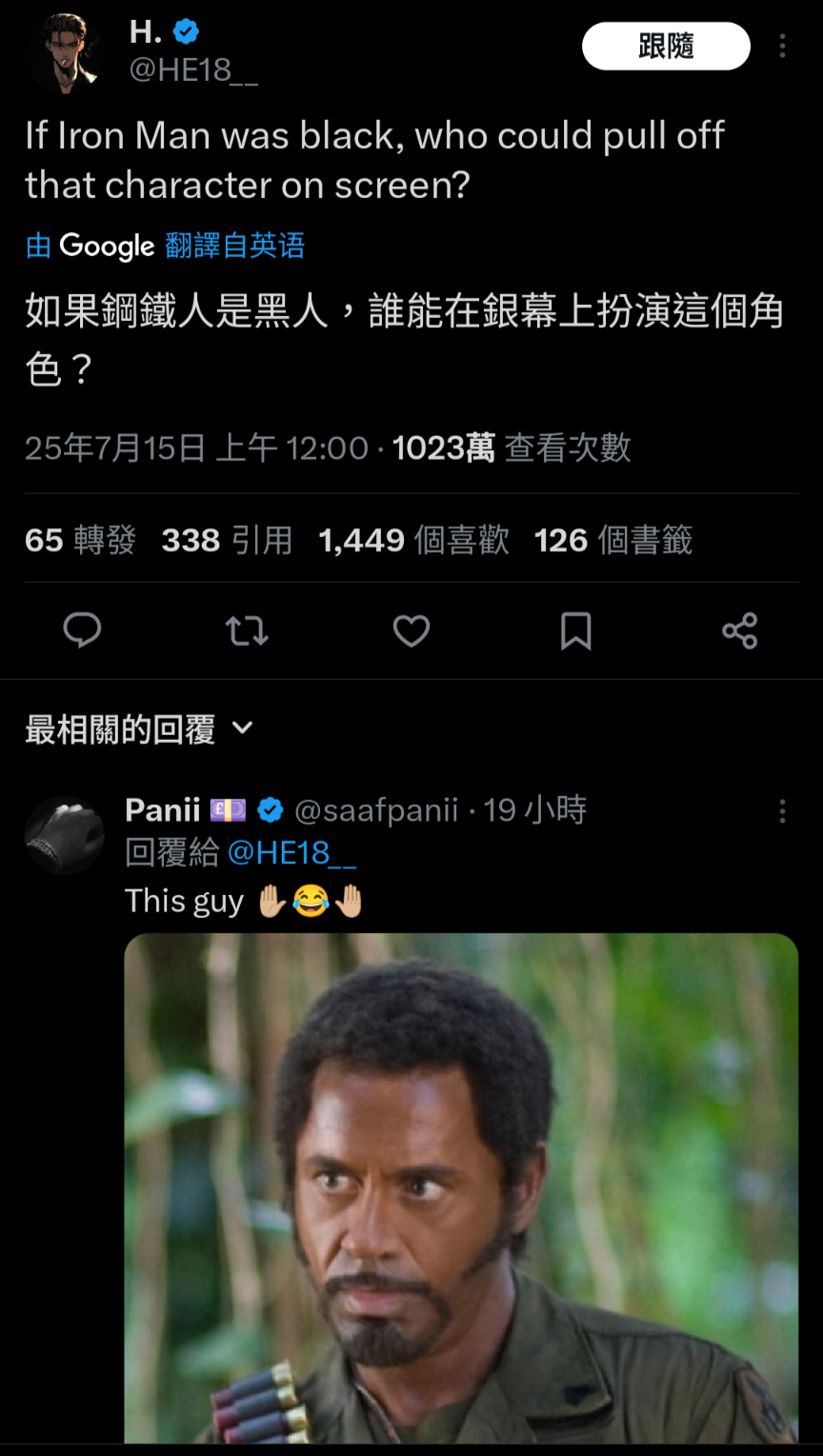Image resolution: width=823 pixels, height=1456 pixels.
Task: Share the tweet via share icon
Action: pos(740,630)
